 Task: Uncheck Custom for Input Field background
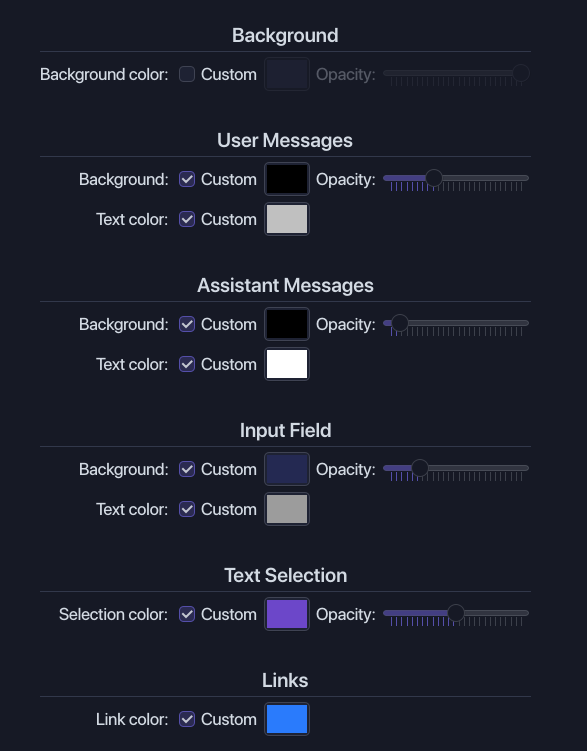(187, 469)
